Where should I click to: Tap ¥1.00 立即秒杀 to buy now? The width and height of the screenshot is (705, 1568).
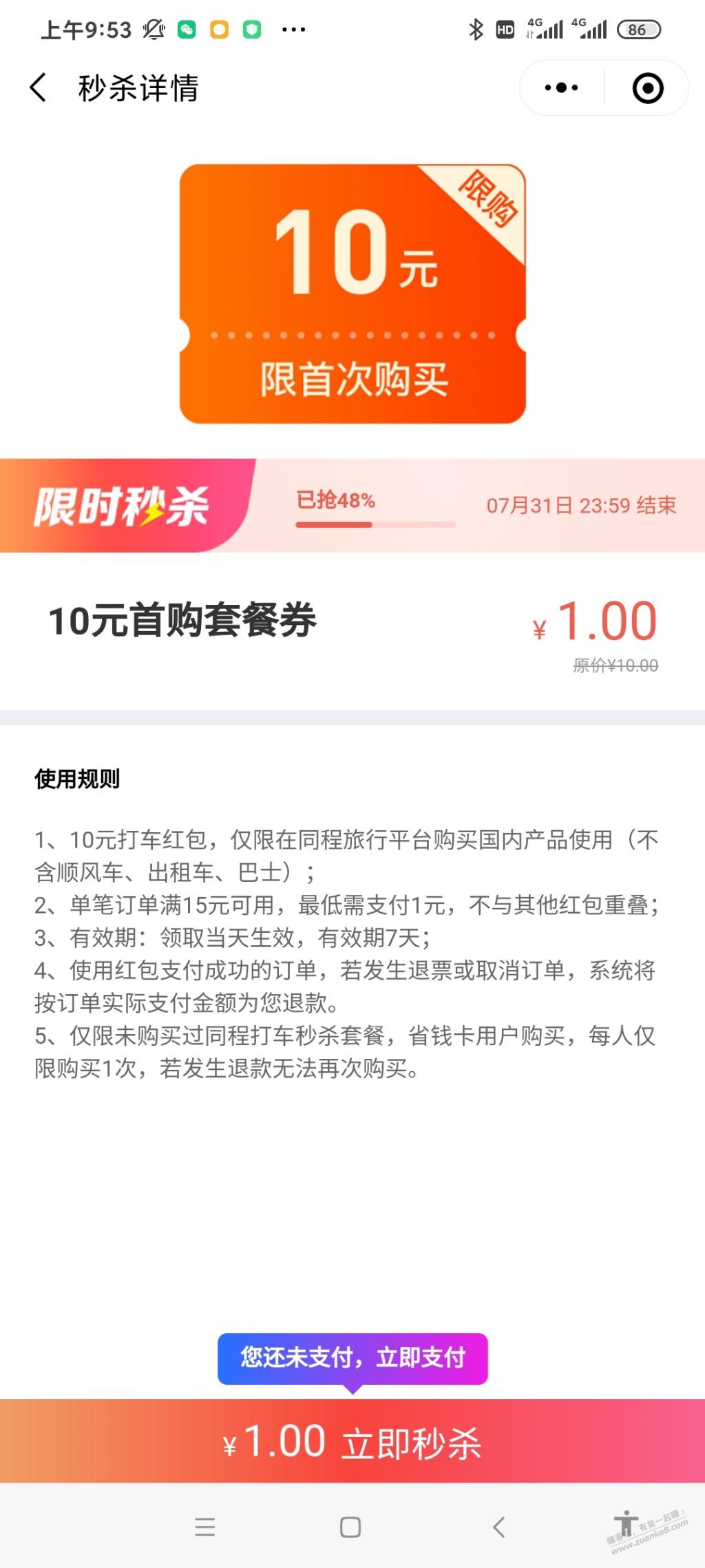(352, 1441)
